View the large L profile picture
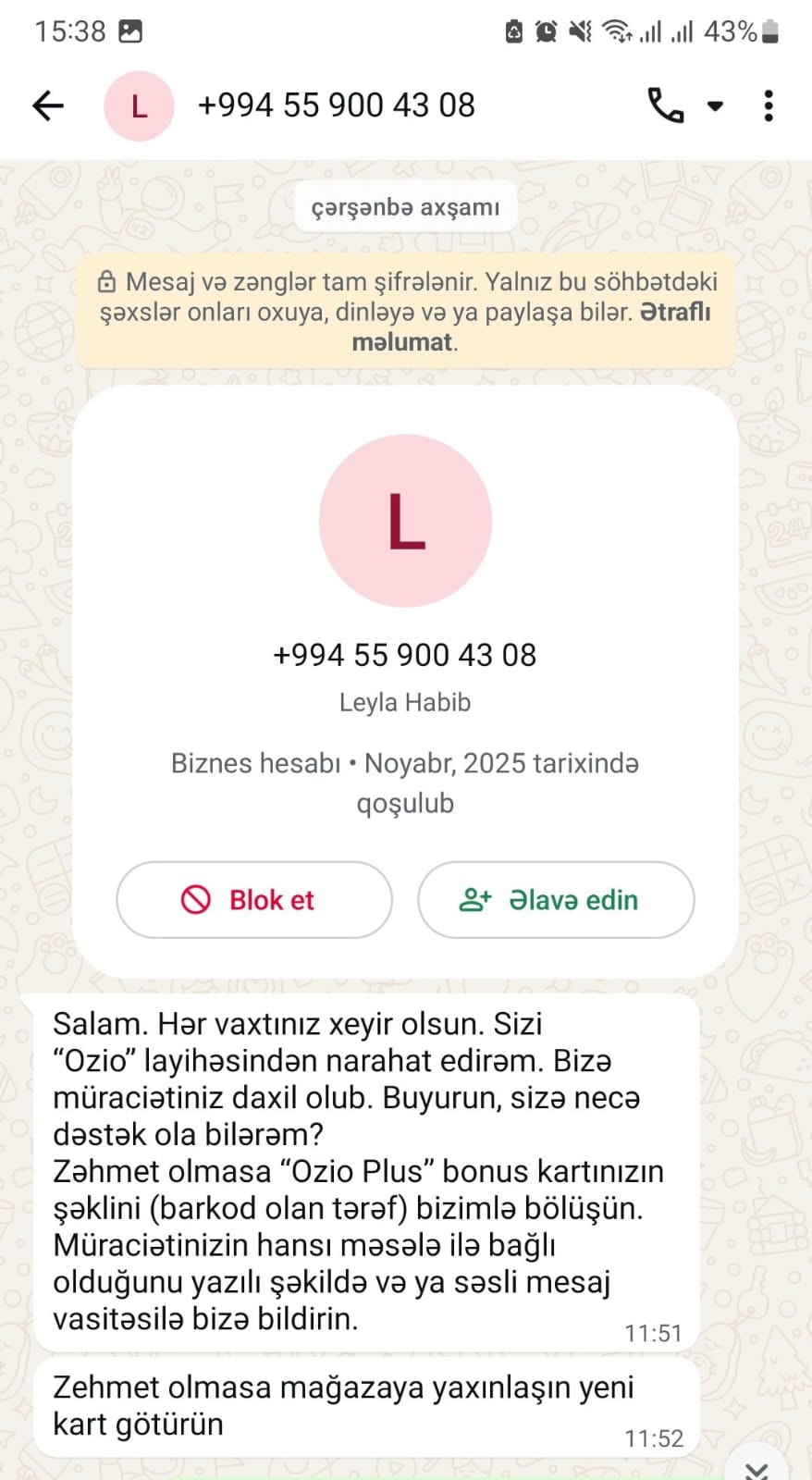Image resolution: width=812 pixels, height=1480 pixels. [x=405, y=521]
